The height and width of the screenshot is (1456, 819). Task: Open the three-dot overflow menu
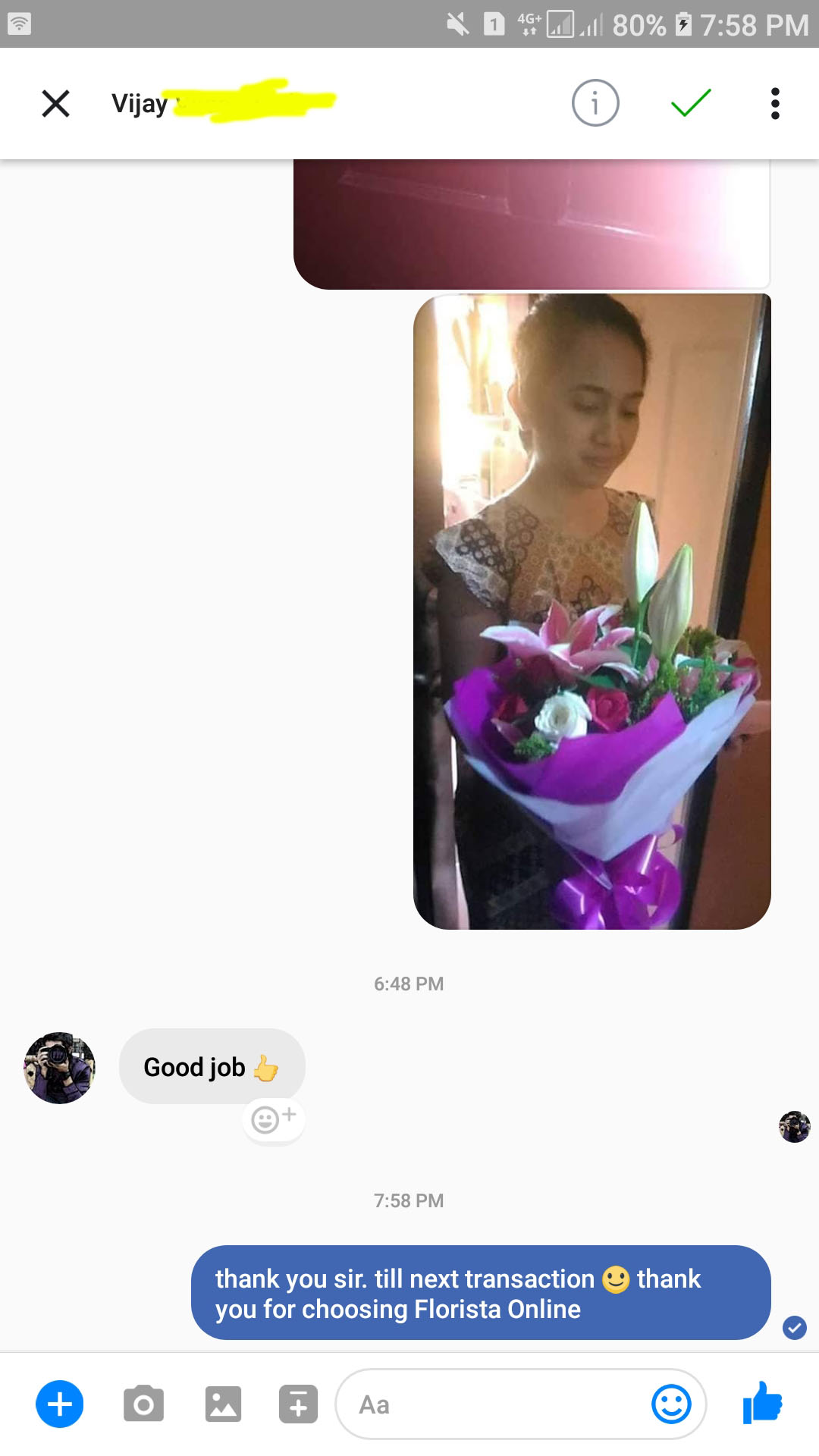tap(774, 103)
